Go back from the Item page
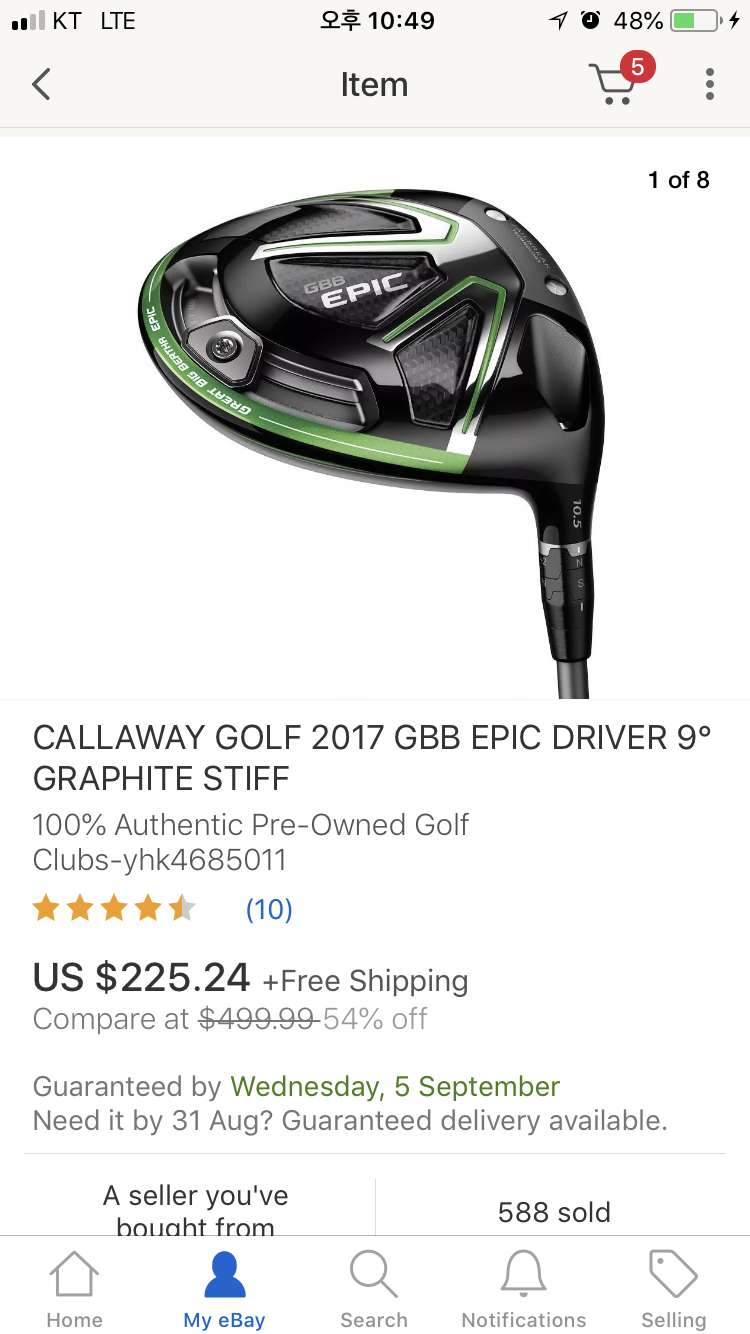 (41, 84)
